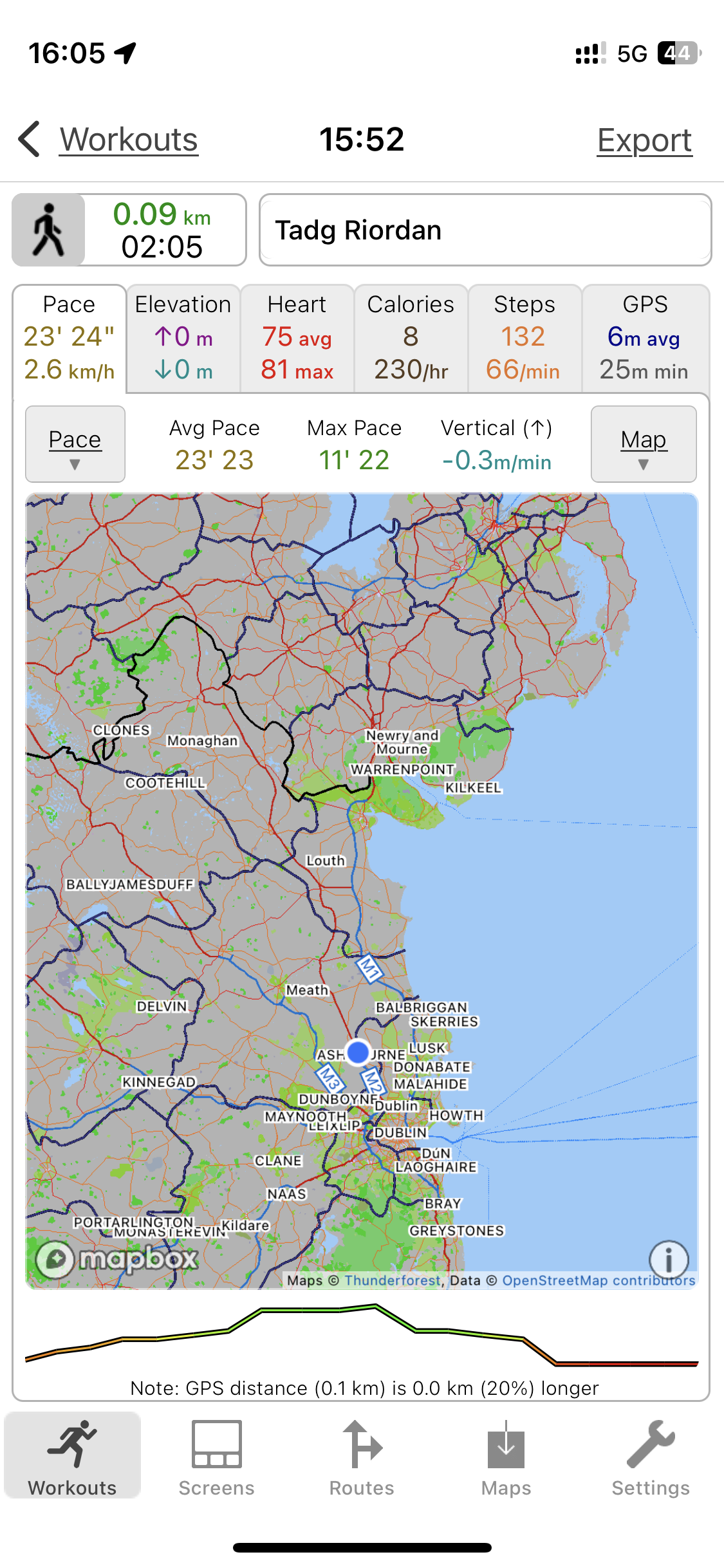
Task: Open the Heart rate tab
Action: tap(297, 338)
